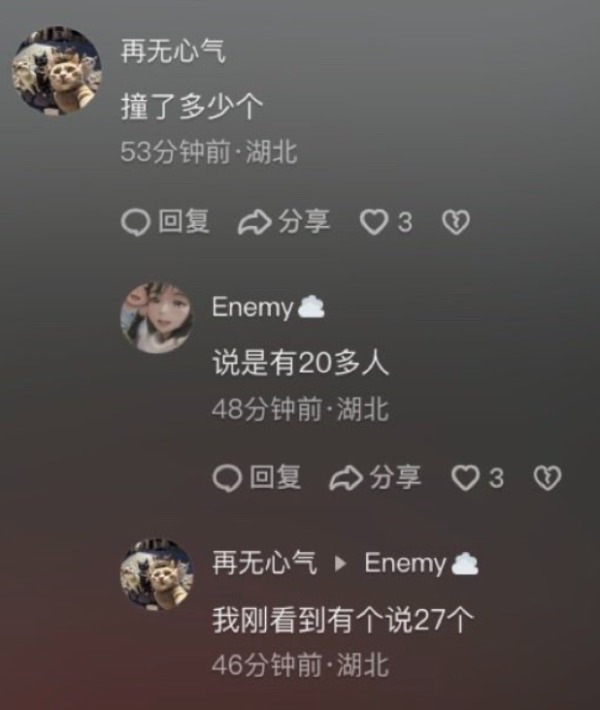Dislike Enemy's comment "说是有20多人"
The height and width of the screenshot is (710, 600).
pos(547,479)
